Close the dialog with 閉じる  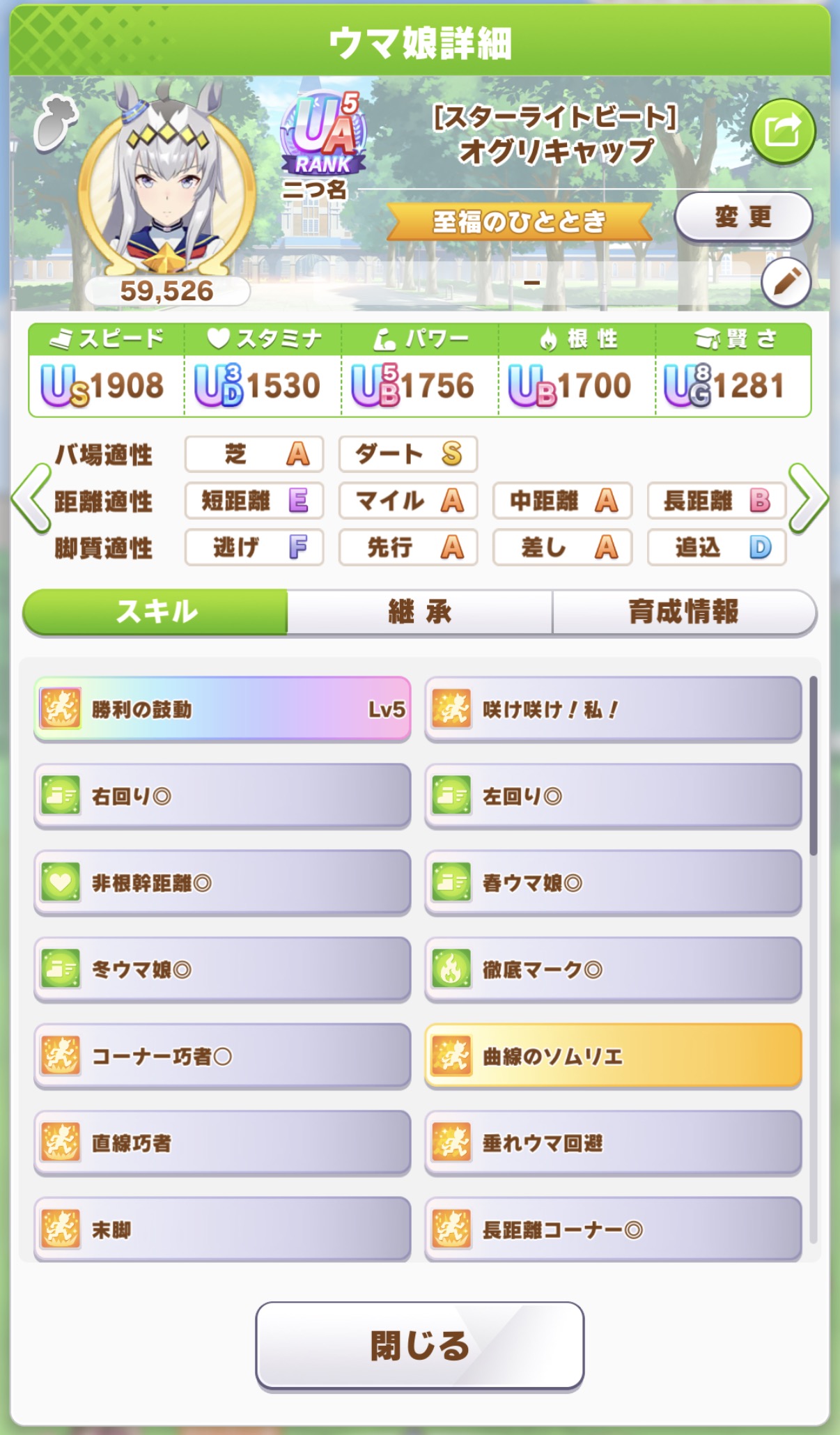pos(419,1345)
